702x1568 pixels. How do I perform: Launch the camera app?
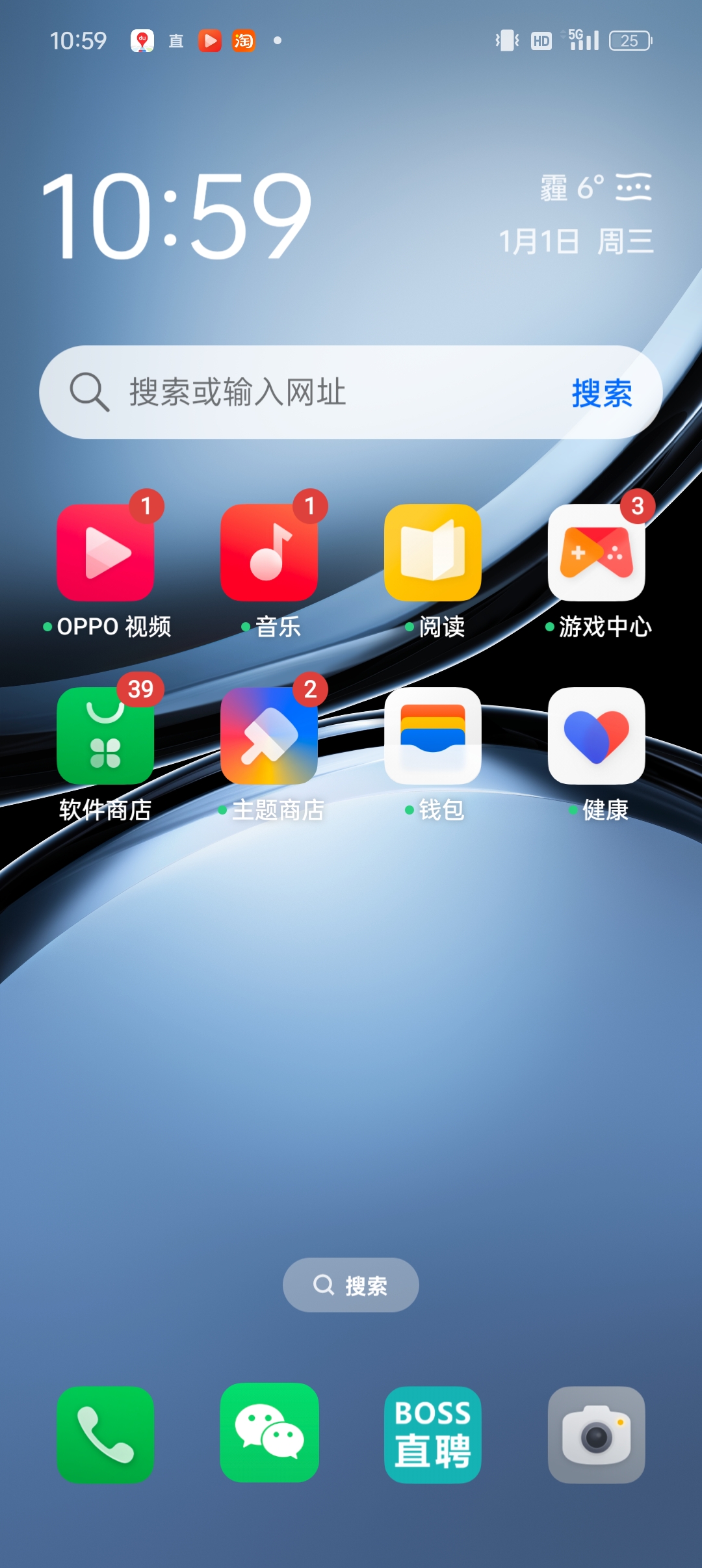pos(597,1435)
